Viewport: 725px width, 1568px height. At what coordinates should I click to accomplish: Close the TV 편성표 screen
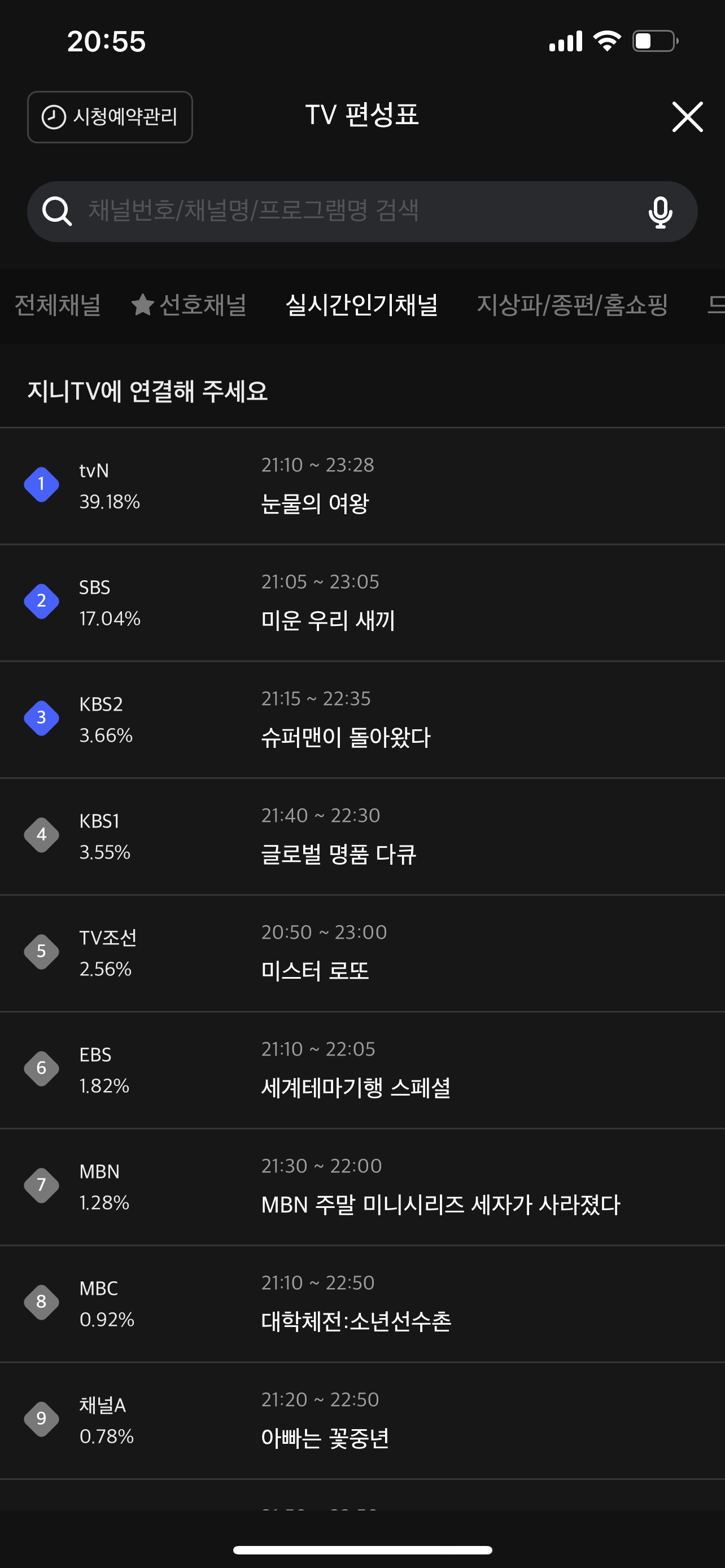tap(687, 117)
